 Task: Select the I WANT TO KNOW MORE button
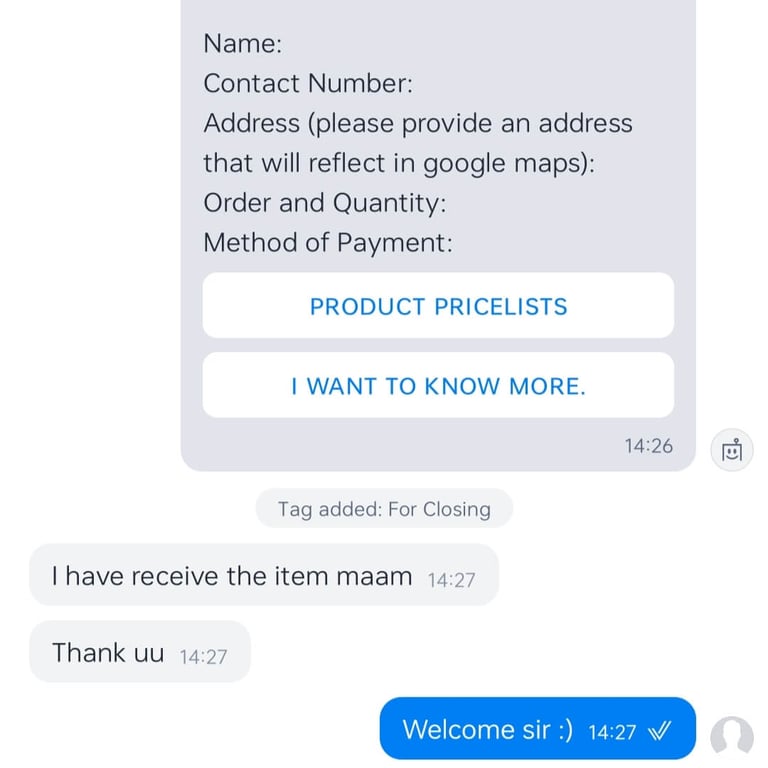tap(438, 386)
